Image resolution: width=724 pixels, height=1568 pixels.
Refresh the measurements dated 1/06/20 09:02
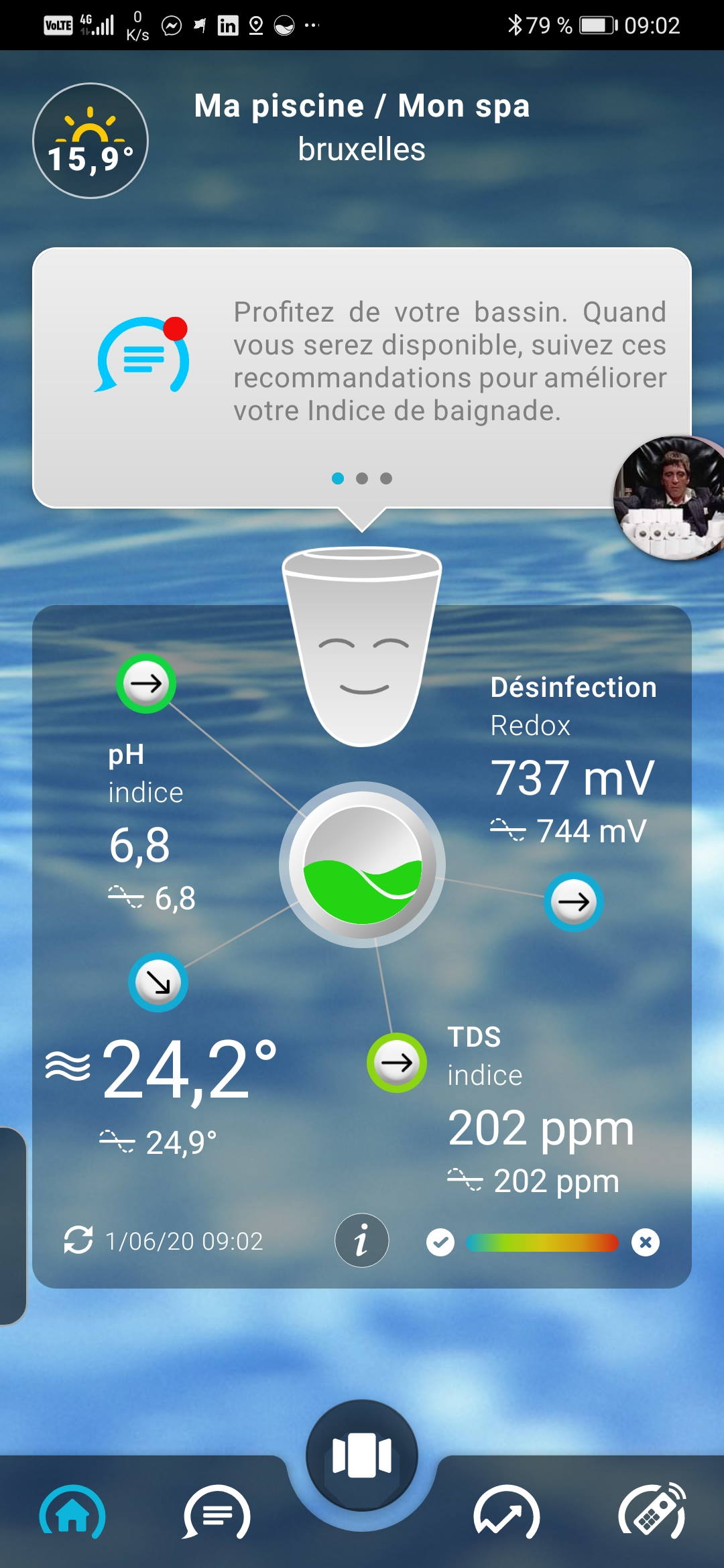[x=78, y=1240]
